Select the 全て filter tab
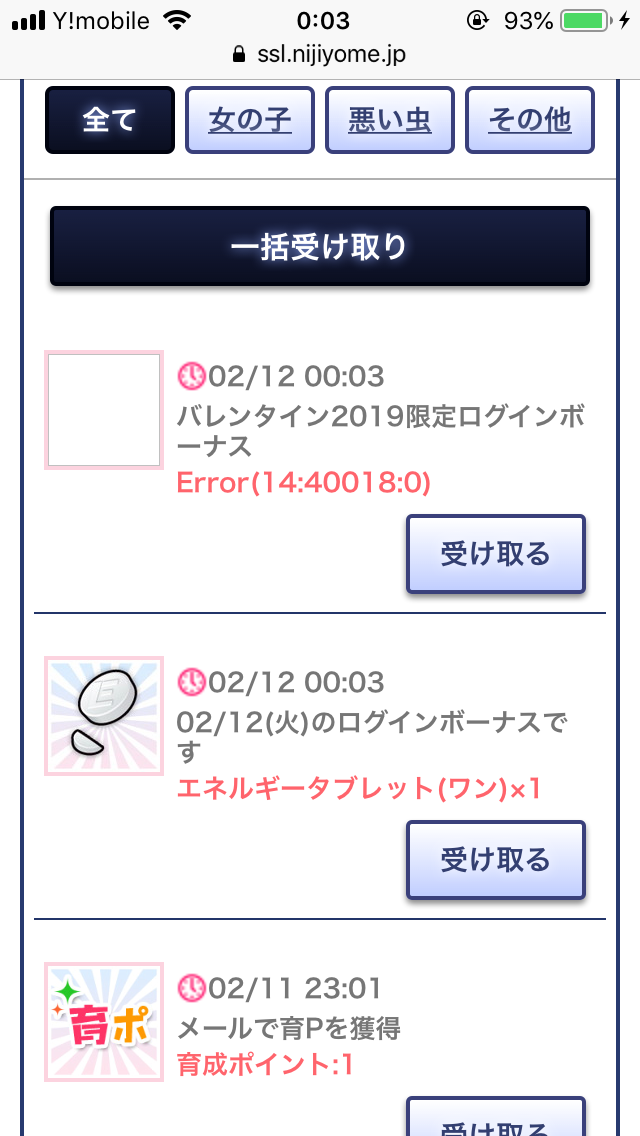640x1136 pixels. point(110,120)
